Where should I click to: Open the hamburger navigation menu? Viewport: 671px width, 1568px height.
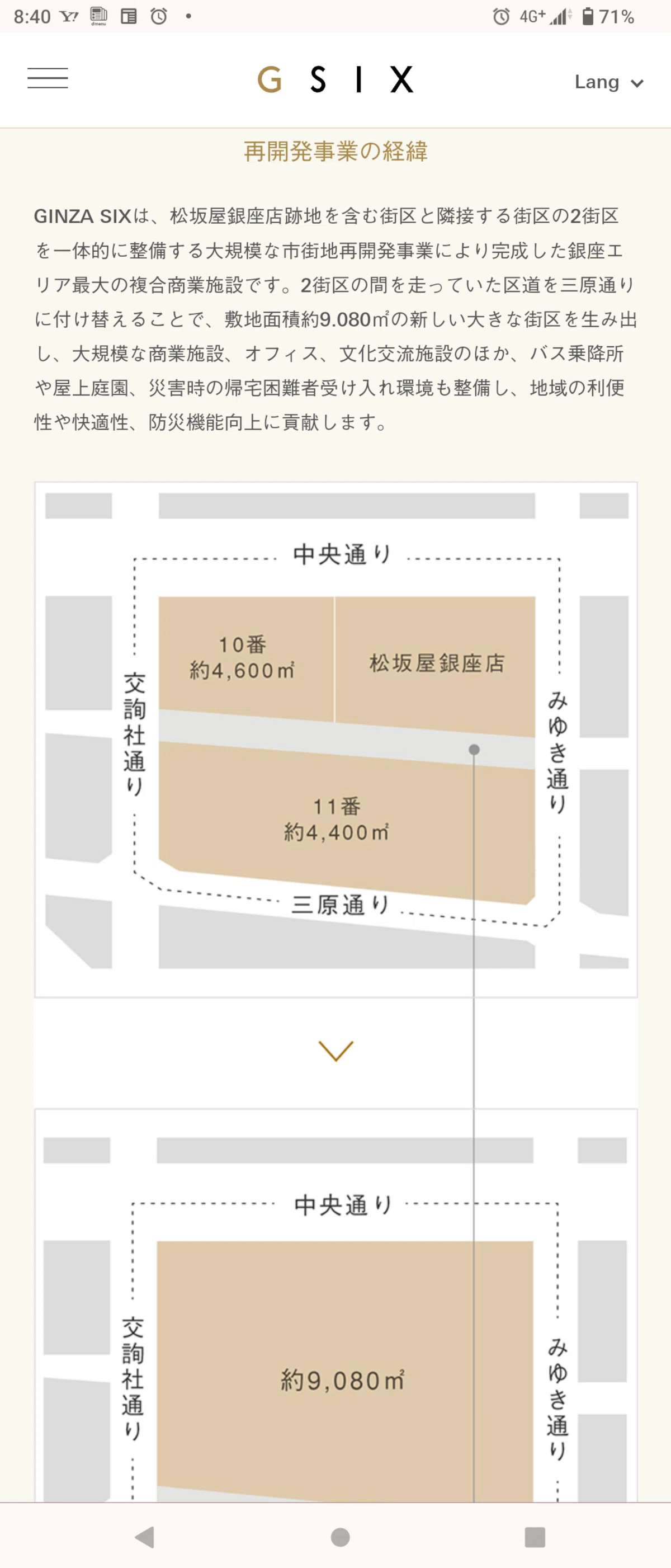[48, 78]
